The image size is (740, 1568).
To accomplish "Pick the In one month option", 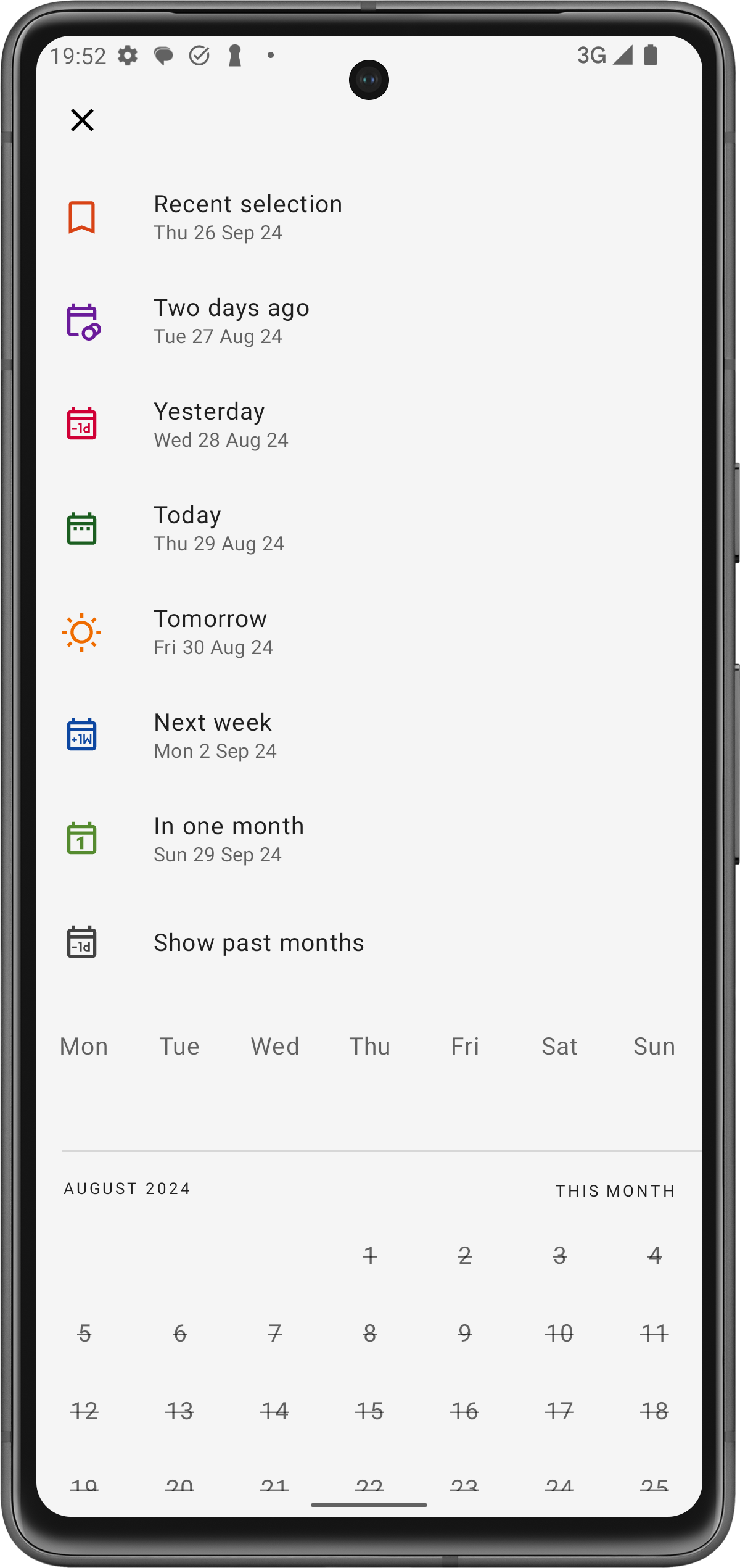I will [228, 839].
